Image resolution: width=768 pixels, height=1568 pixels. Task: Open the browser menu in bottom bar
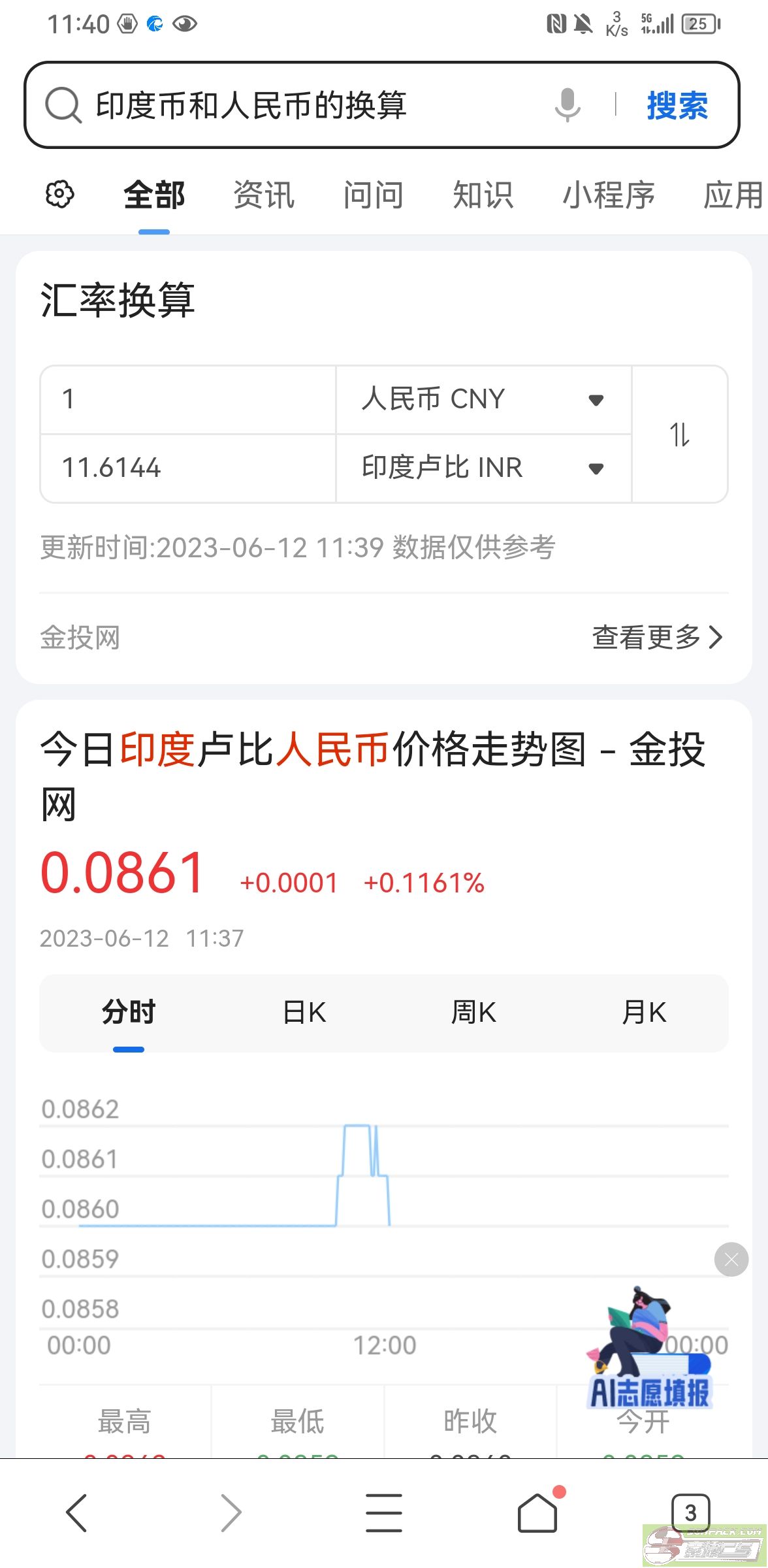click(x=384, y=1512)
